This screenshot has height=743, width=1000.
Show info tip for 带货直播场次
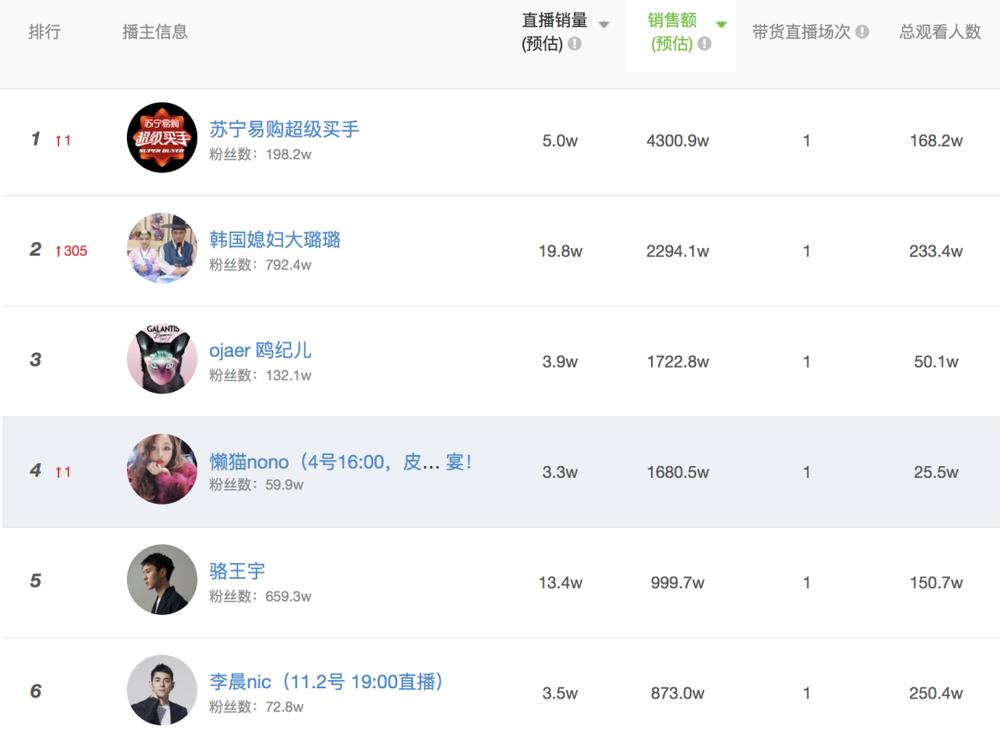point(862,32)
